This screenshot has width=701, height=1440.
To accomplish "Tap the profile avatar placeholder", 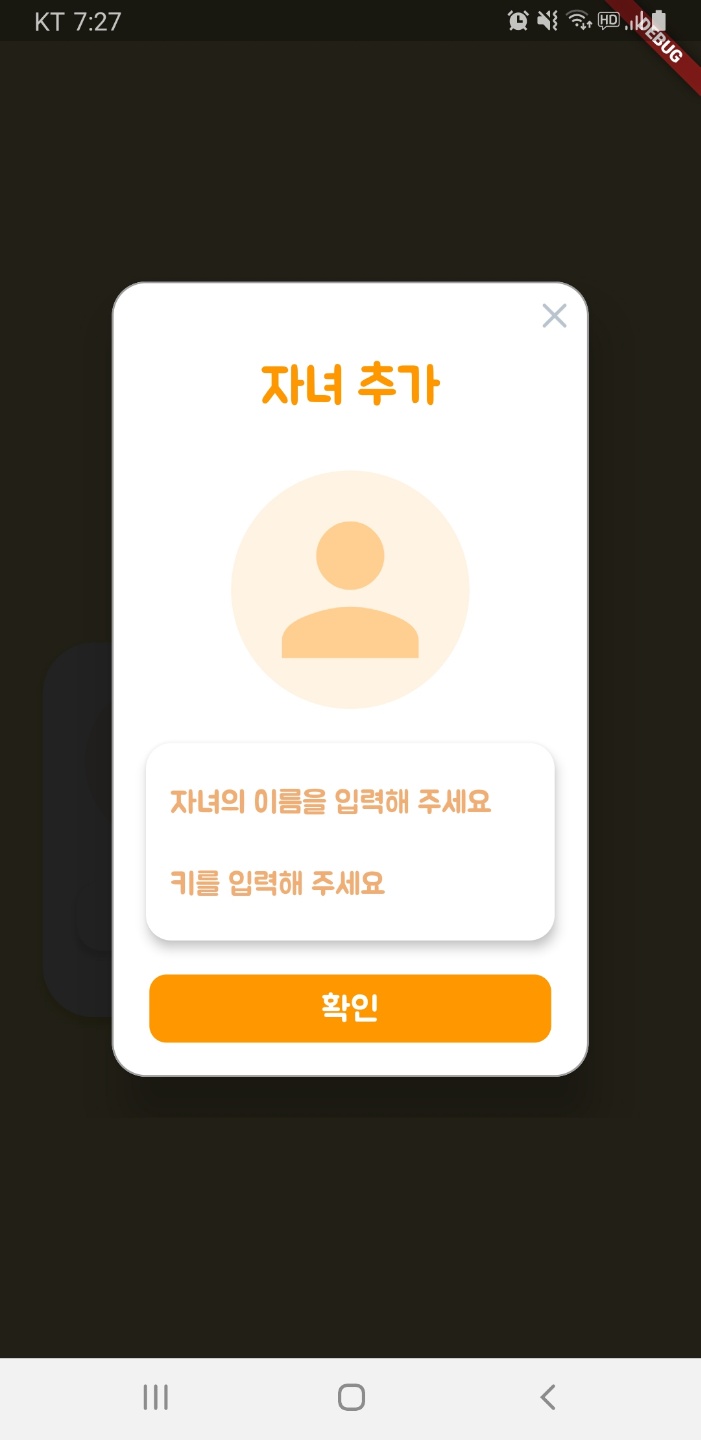I will 350,589.
